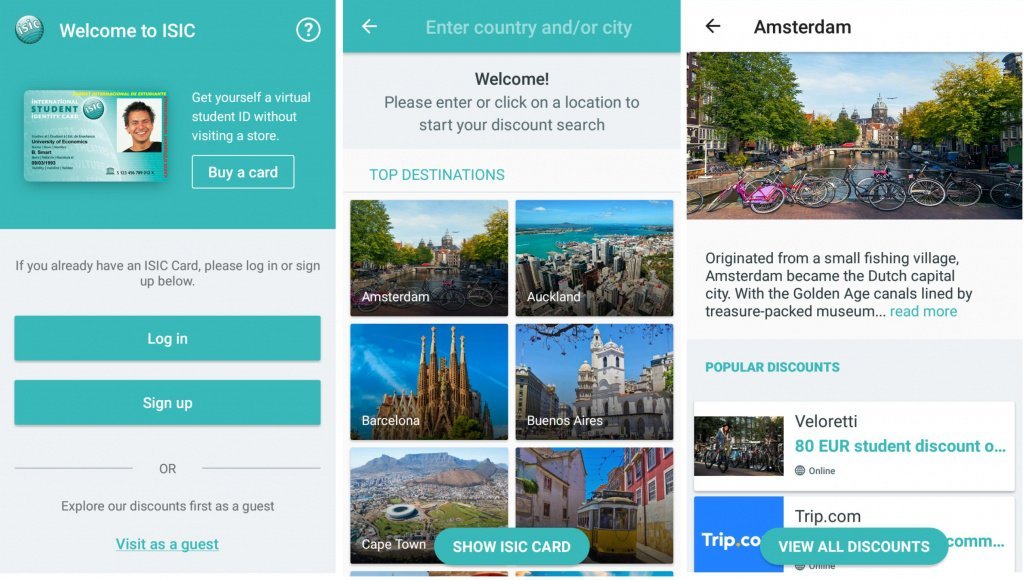Open the Auckland destination tile
The image size is (1024, 580).
pyautogui.click(x=594, y=257)
